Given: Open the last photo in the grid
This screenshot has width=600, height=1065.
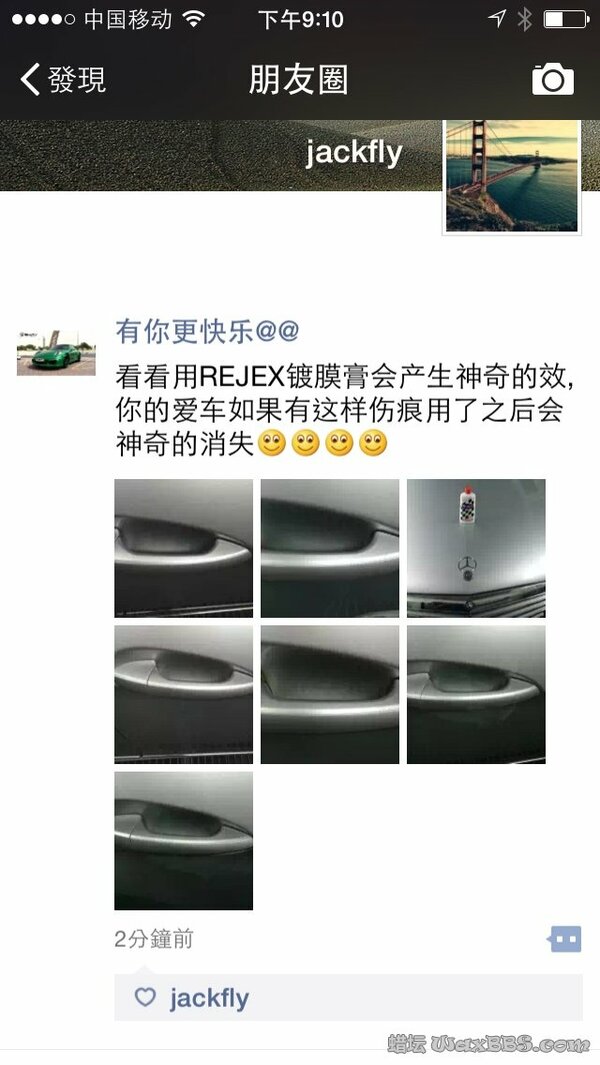Looking at the screenshot, I should (x=183, y=841).
